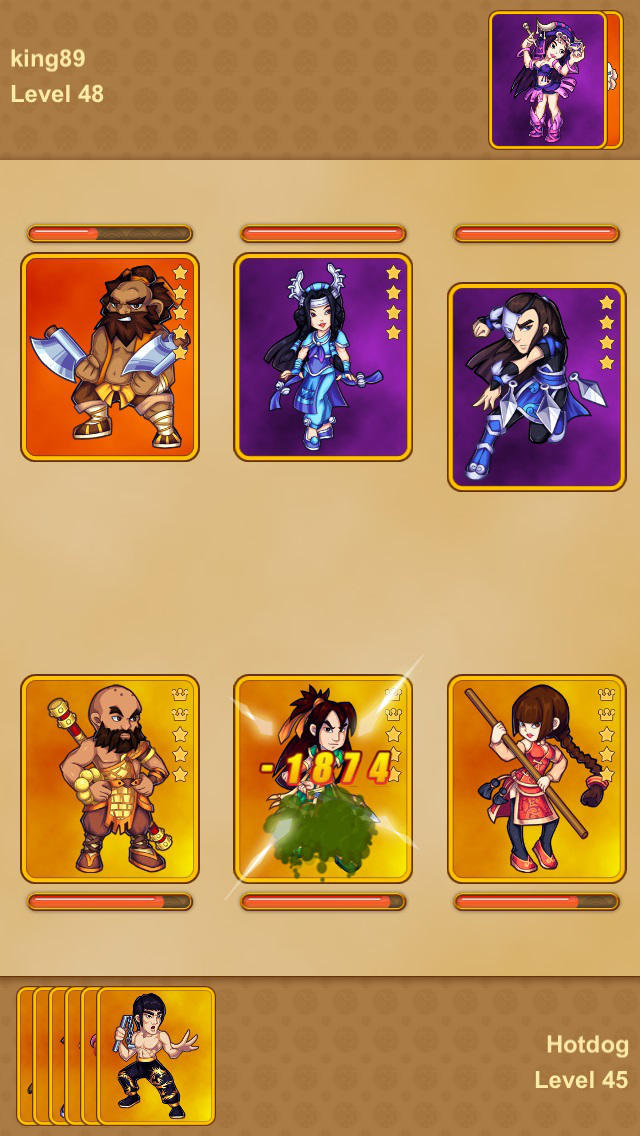The height and width of the screenshot is (1136, 640).
Task: Tap the purple dancer card in king89's deck
Action: 548,80
